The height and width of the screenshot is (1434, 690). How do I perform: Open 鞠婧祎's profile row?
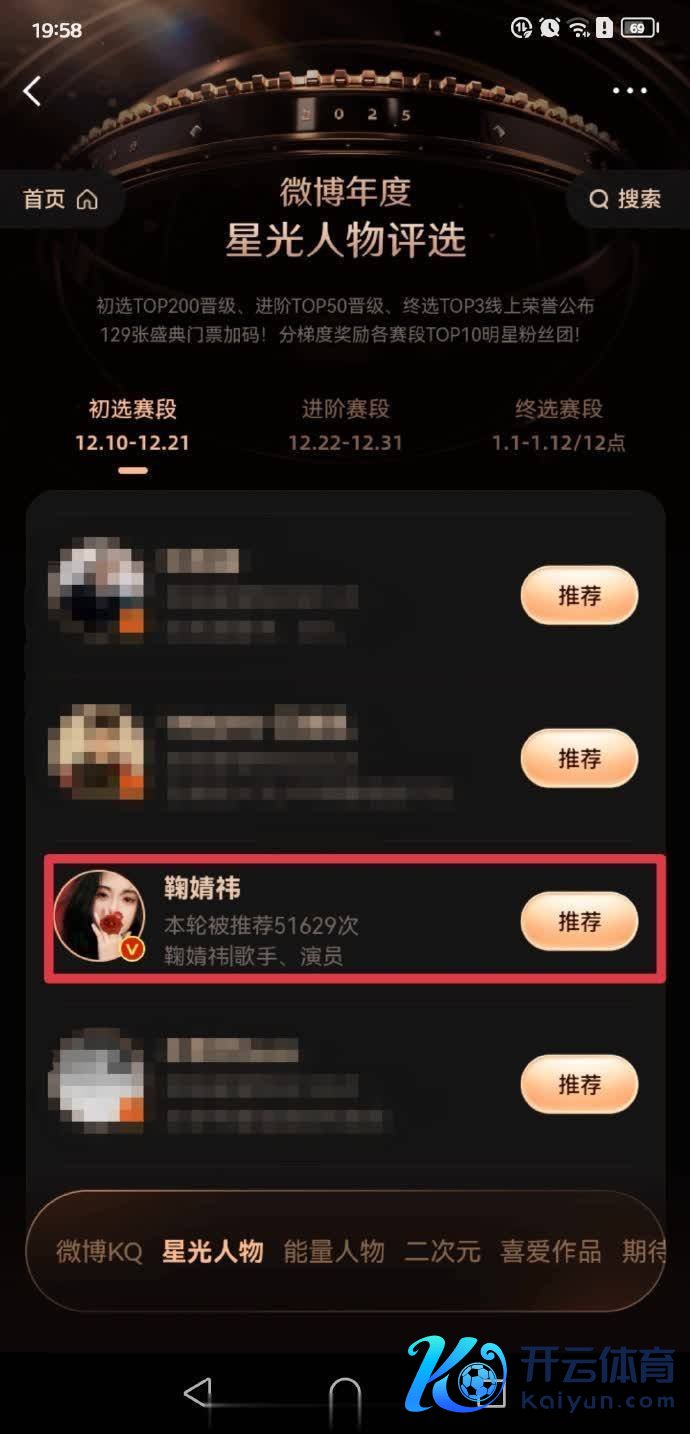tap(300, 921)
